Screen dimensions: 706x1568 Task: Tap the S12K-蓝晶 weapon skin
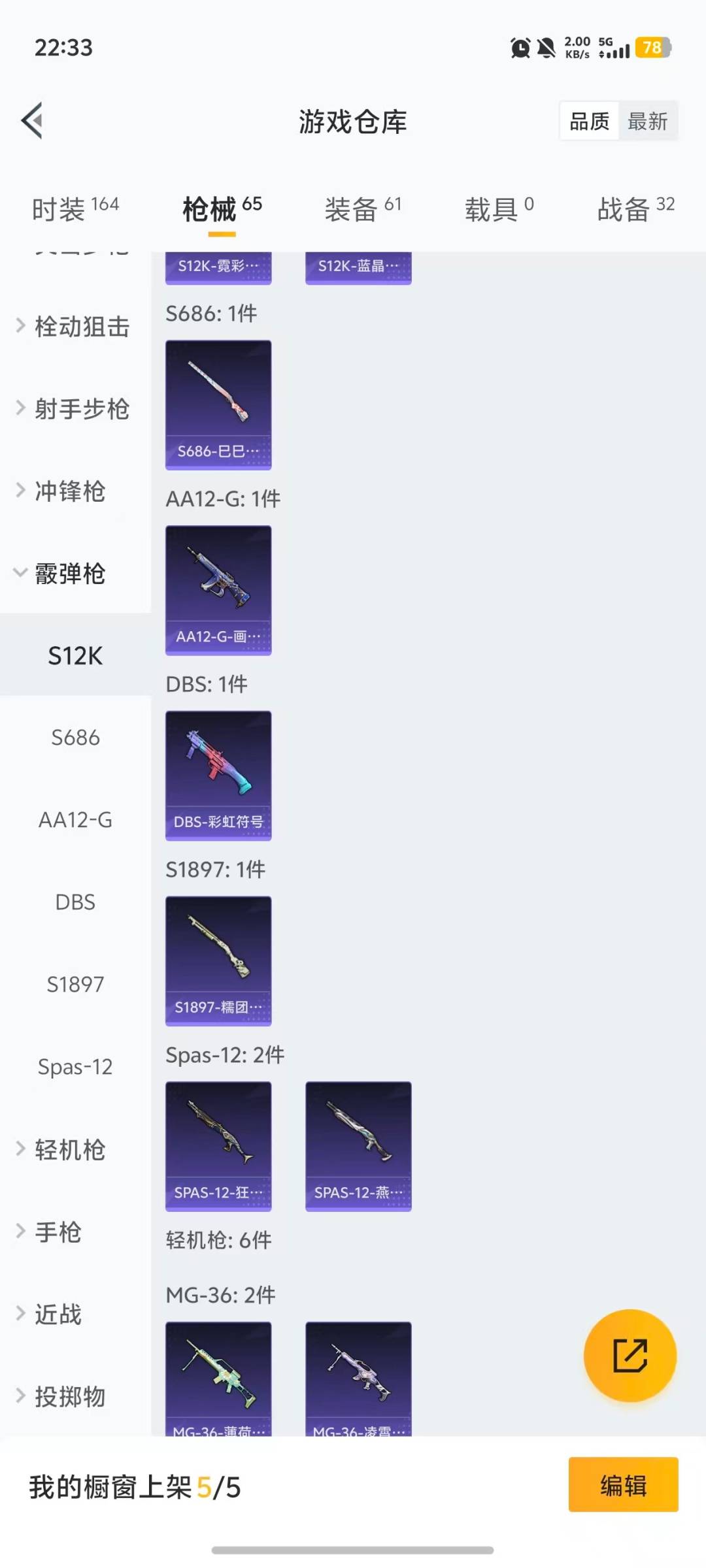click(x=358, y=265)
